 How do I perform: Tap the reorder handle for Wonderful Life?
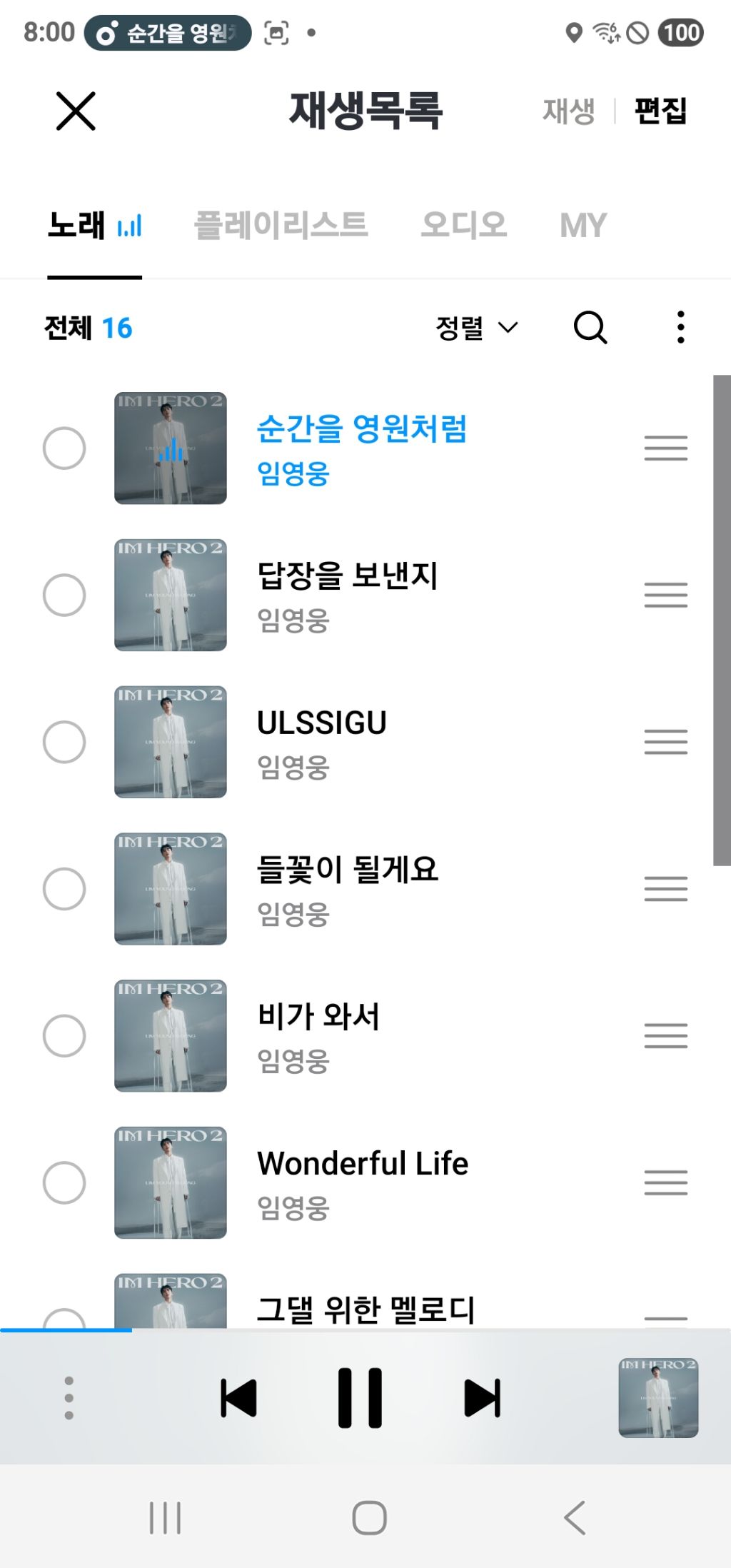666,1182
